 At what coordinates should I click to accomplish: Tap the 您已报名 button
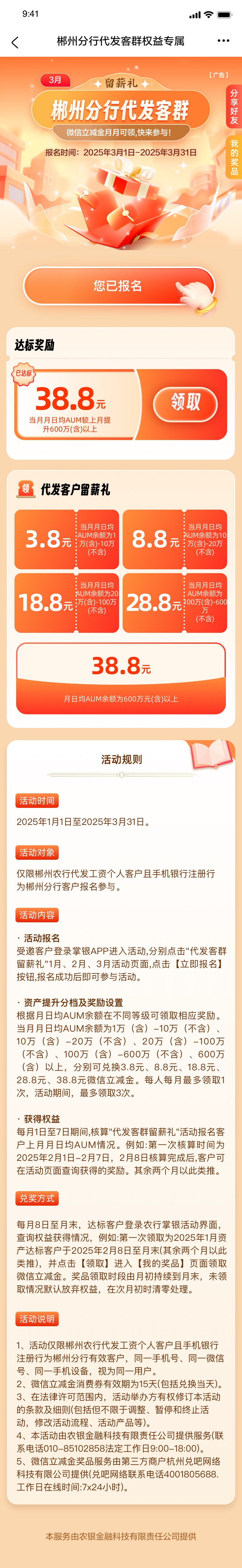point(118,286)
